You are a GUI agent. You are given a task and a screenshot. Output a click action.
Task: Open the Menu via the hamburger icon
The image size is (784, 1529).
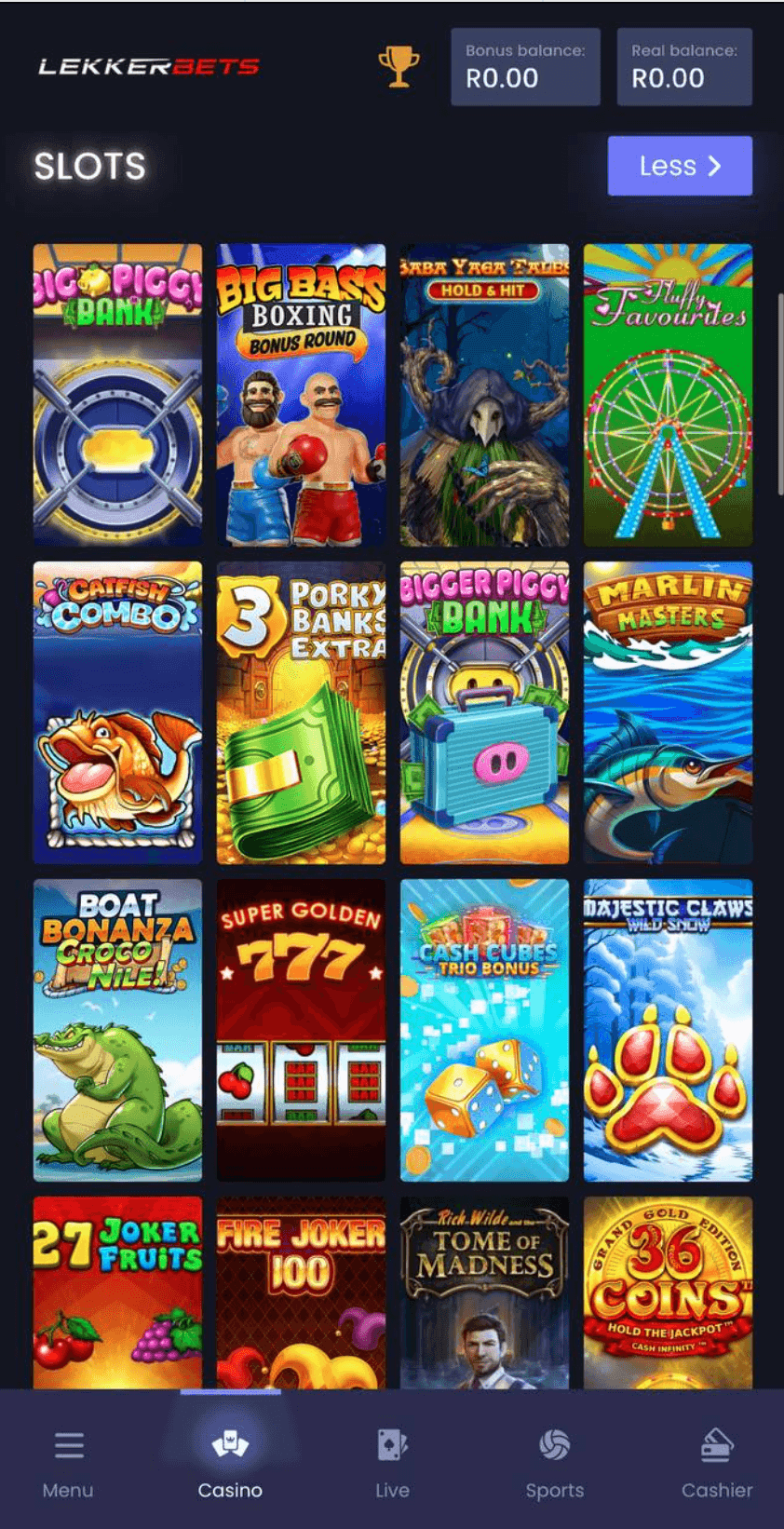pos(67,1444)
